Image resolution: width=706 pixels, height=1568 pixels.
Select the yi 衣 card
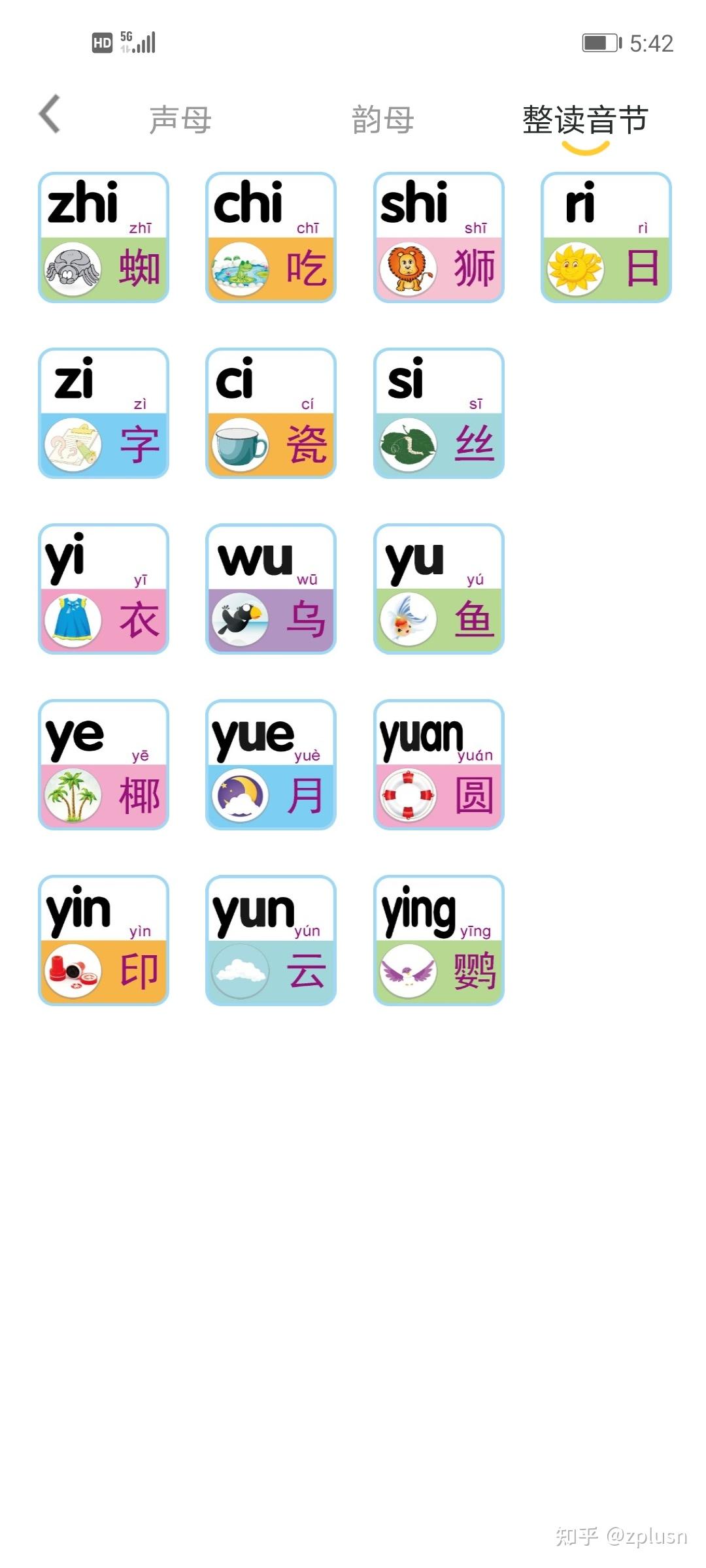[x=103, y=589]
